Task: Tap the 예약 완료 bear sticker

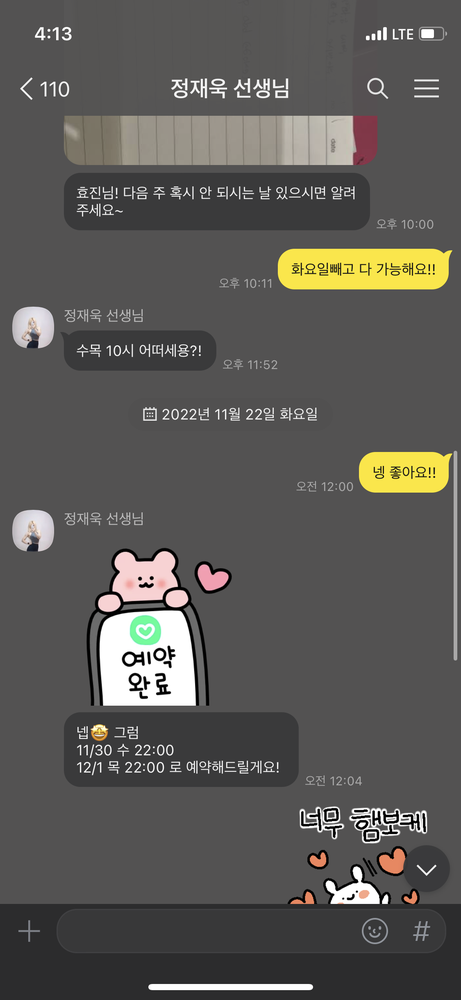Action: click(157, 627)
